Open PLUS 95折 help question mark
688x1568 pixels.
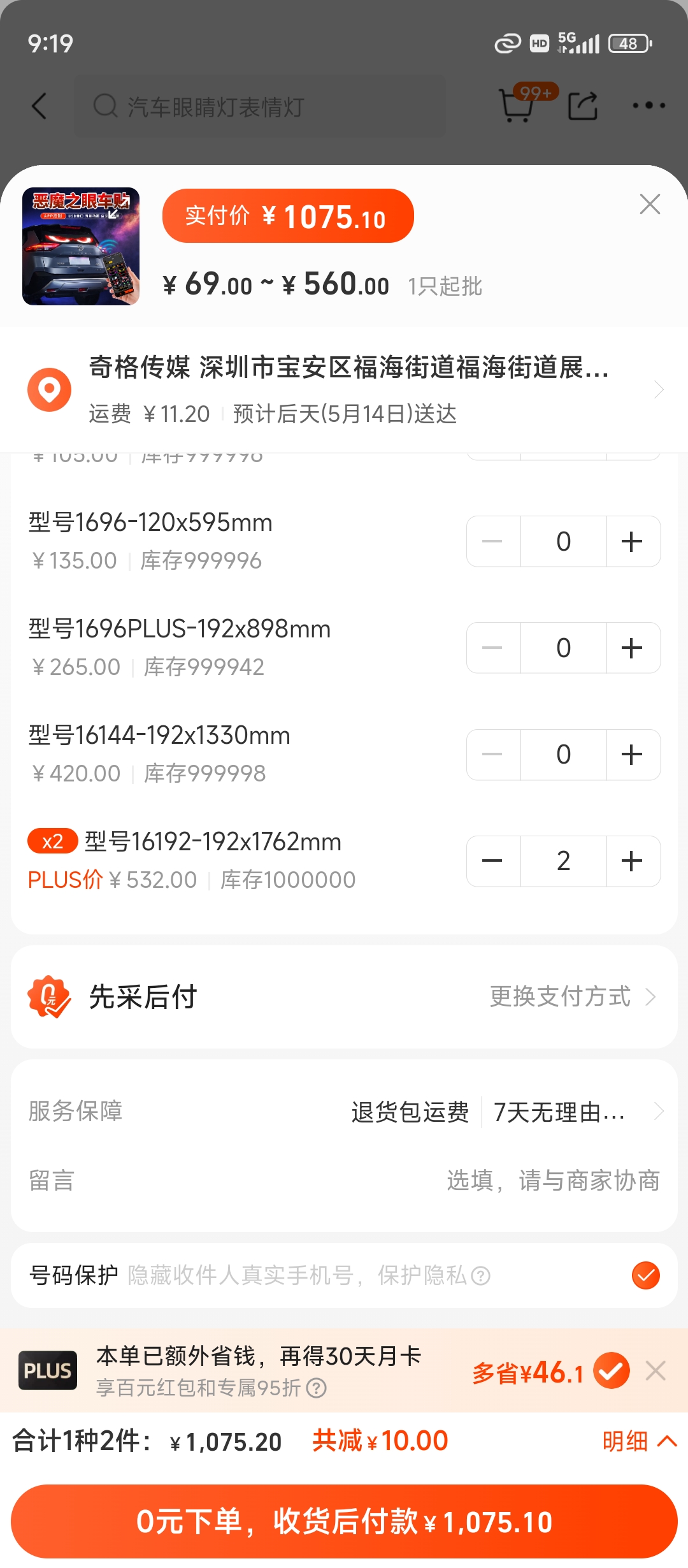[x=317, y=1388]
